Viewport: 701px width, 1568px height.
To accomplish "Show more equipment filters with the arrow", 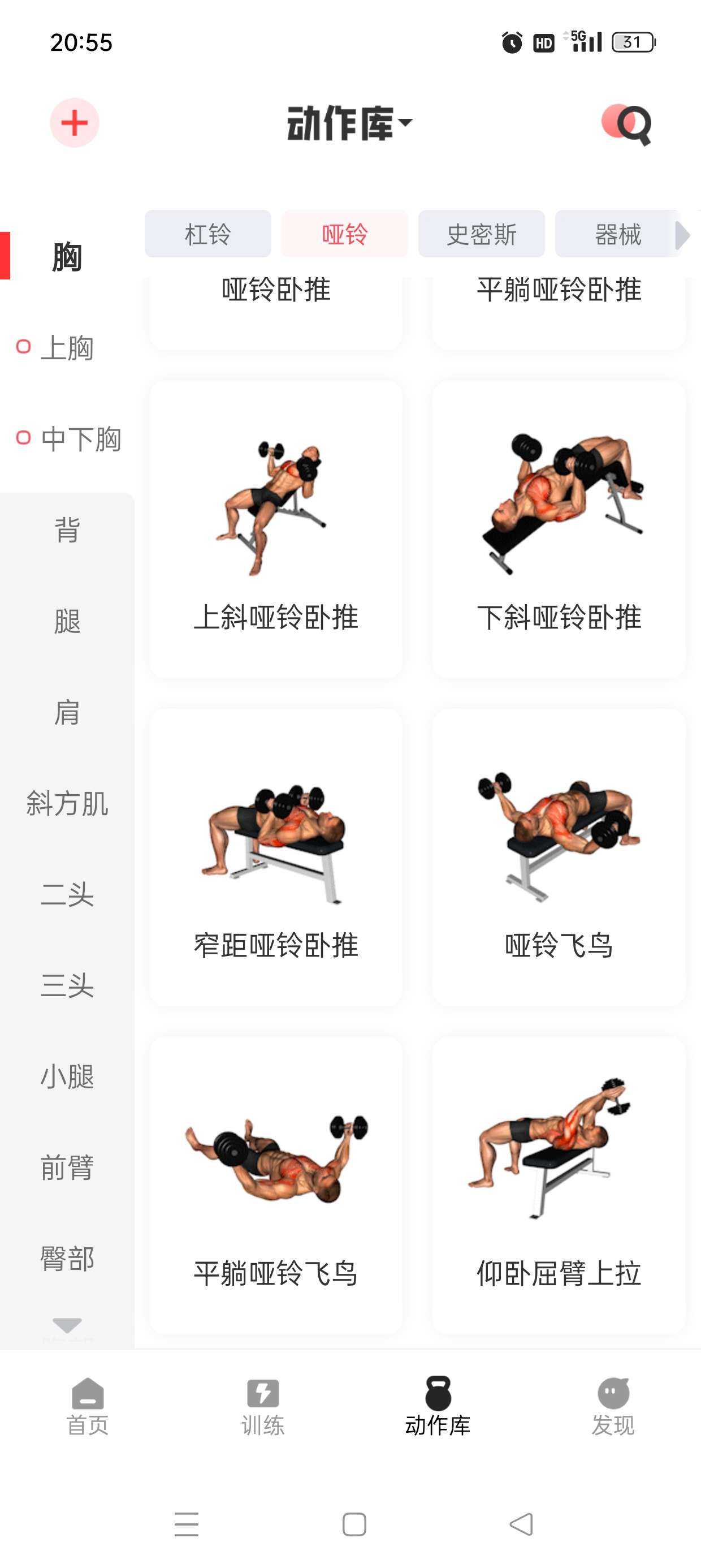I will (x=683, y=235).
